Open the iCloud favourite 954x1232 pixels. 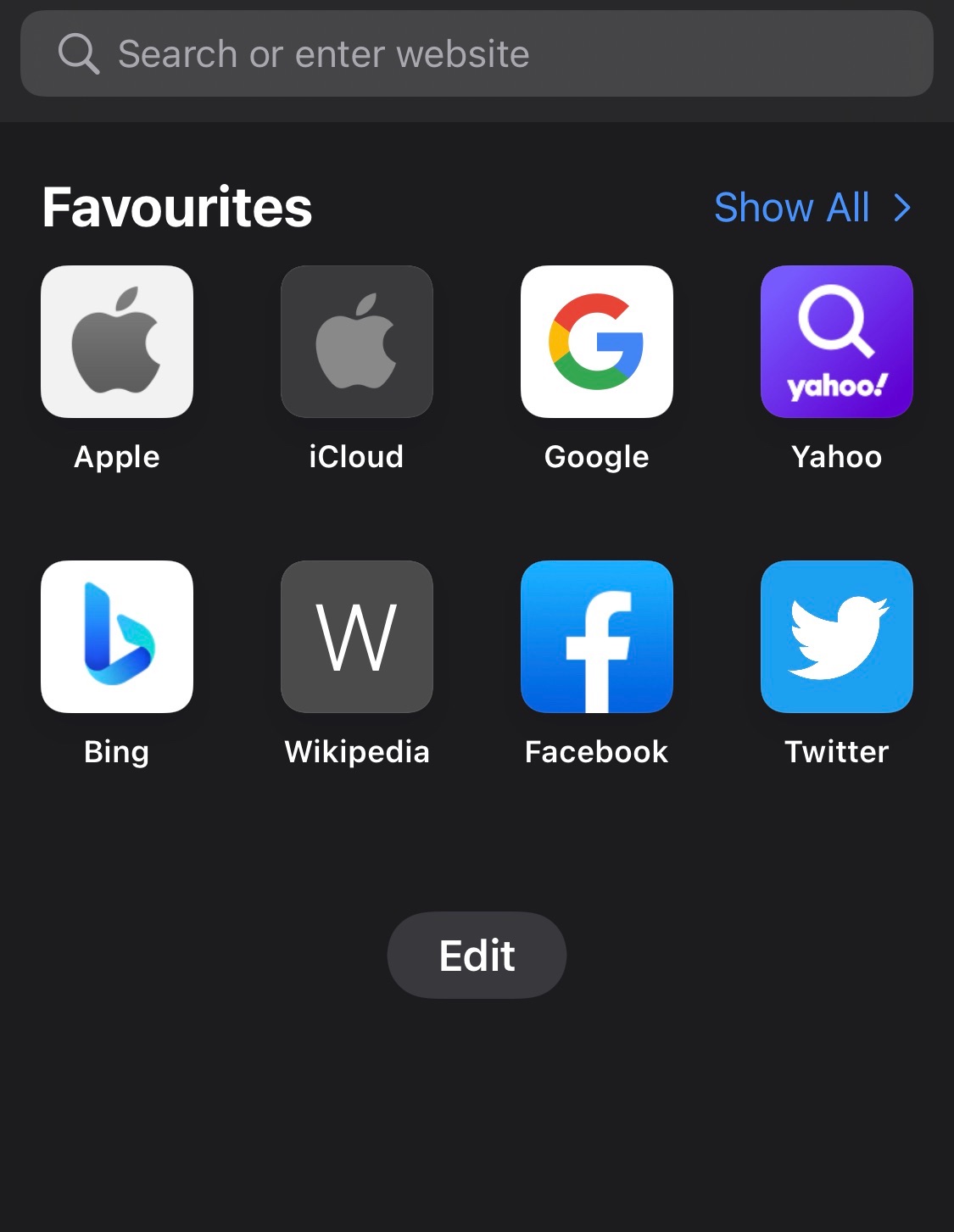tap(357, 342)
